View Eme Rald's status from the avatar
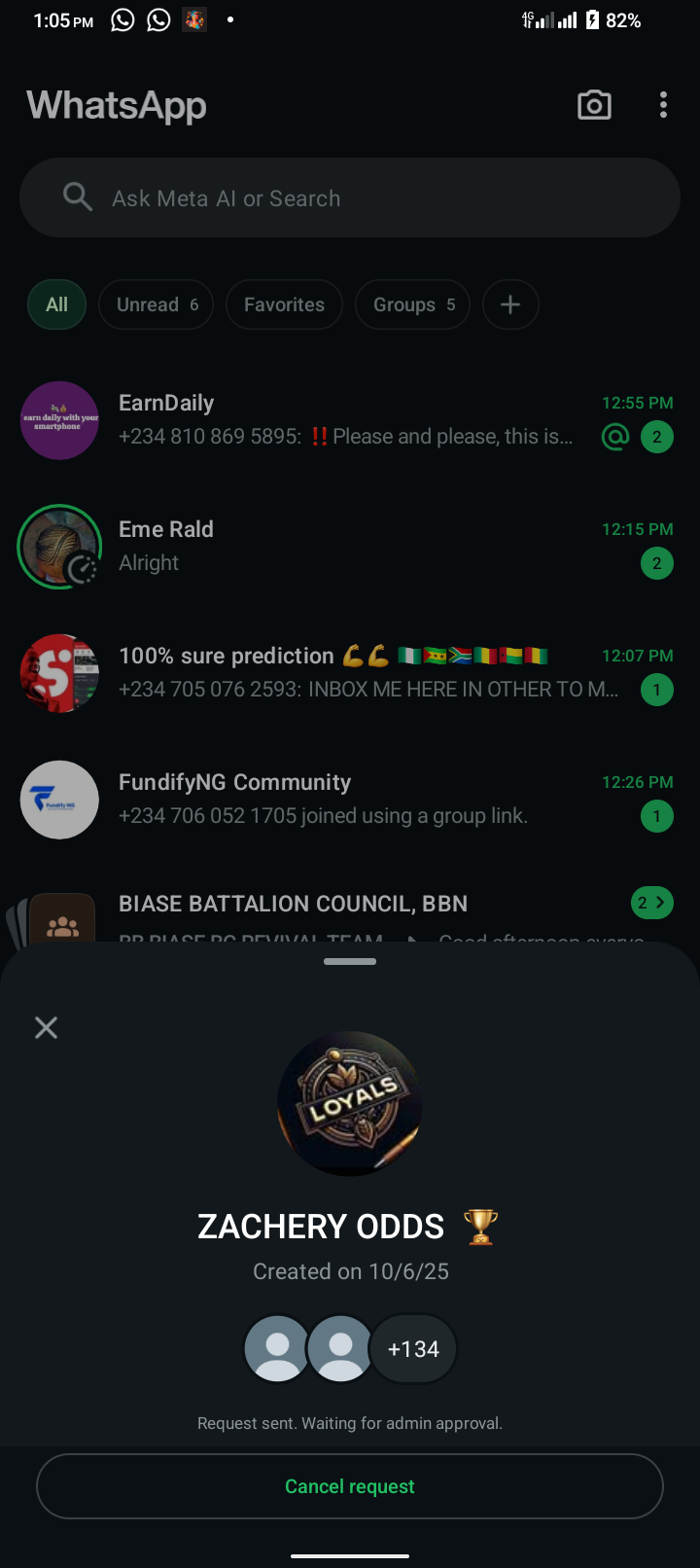Screen dimensions: 700x1568 (x=59, y=547)
